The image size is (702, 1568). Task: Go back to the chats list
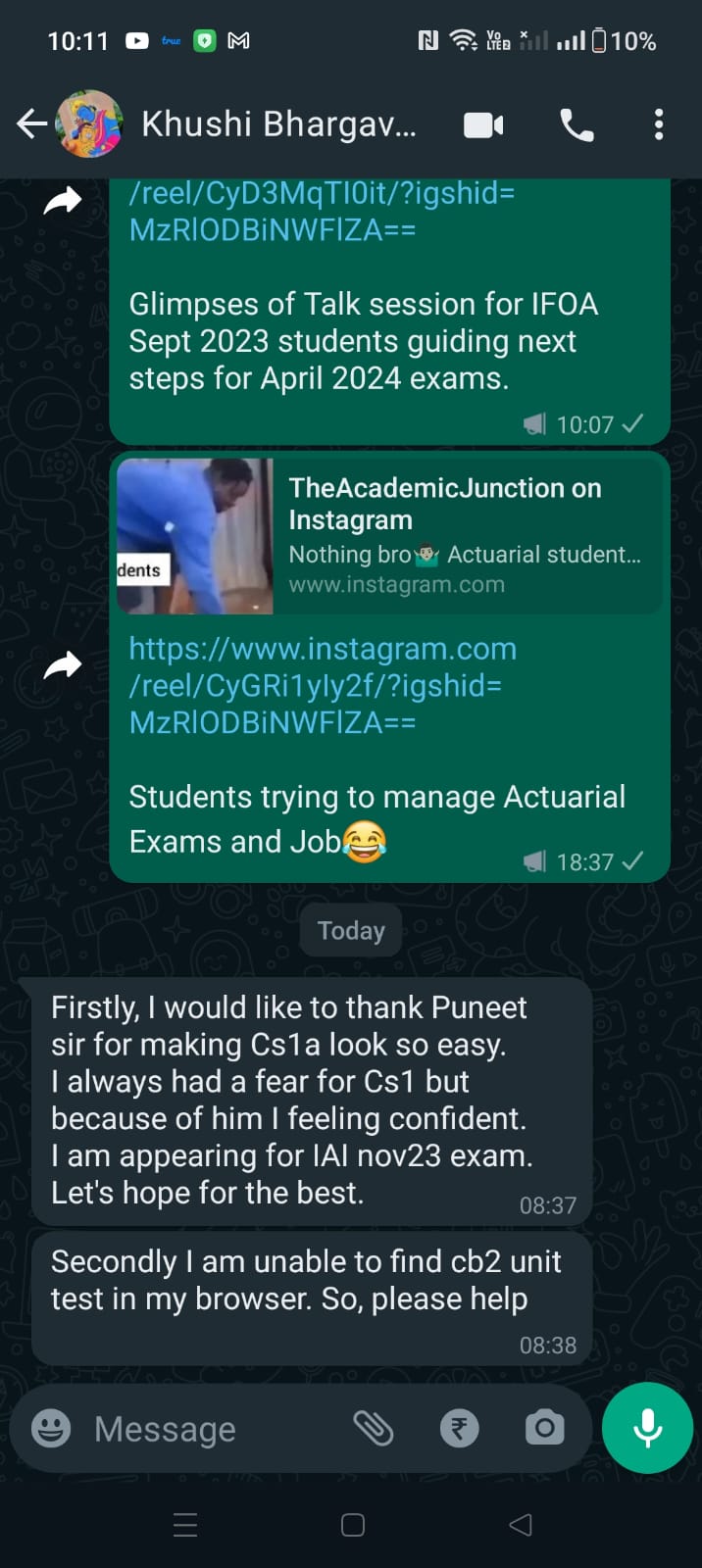31,124
